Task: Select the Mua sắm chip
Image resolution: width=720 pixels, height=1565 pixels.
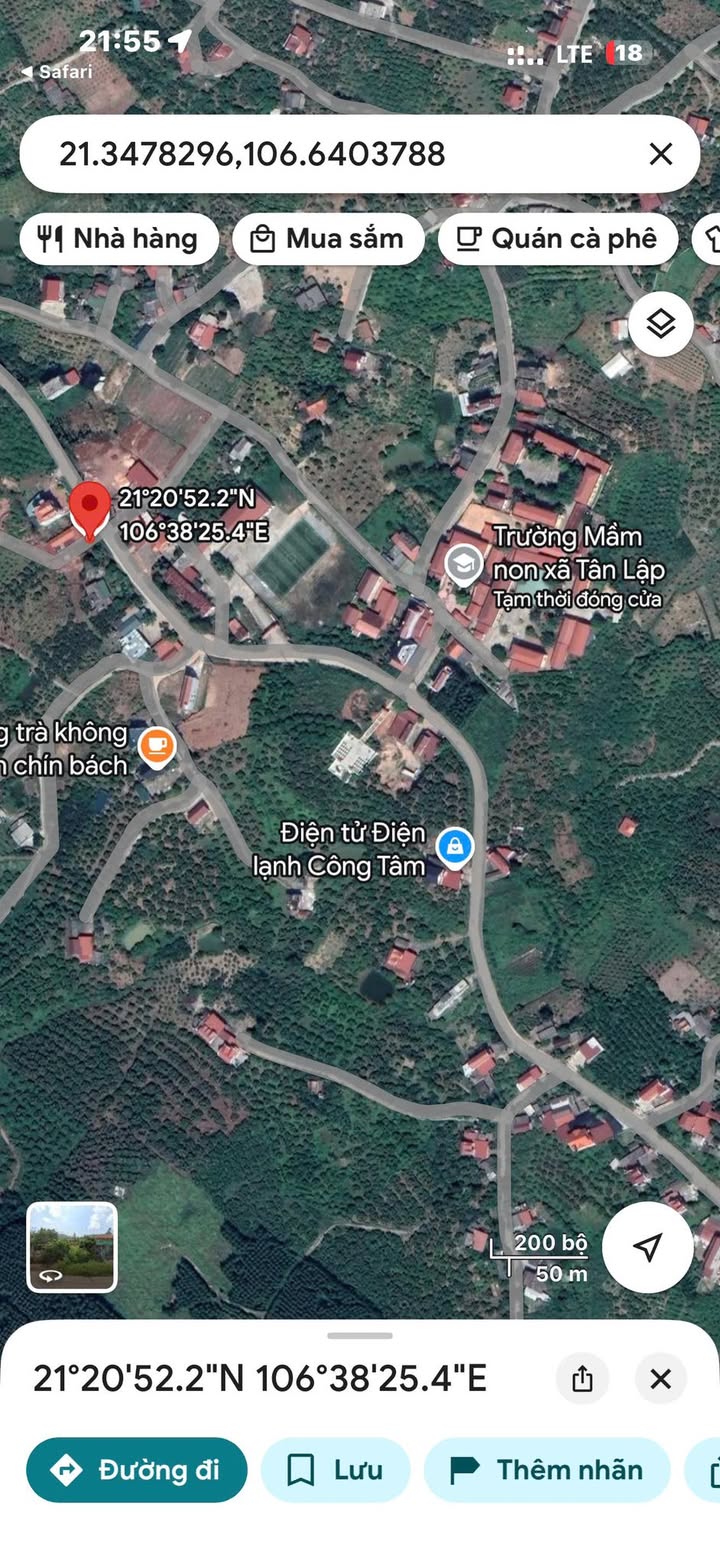Action: (x=328, y=239)
